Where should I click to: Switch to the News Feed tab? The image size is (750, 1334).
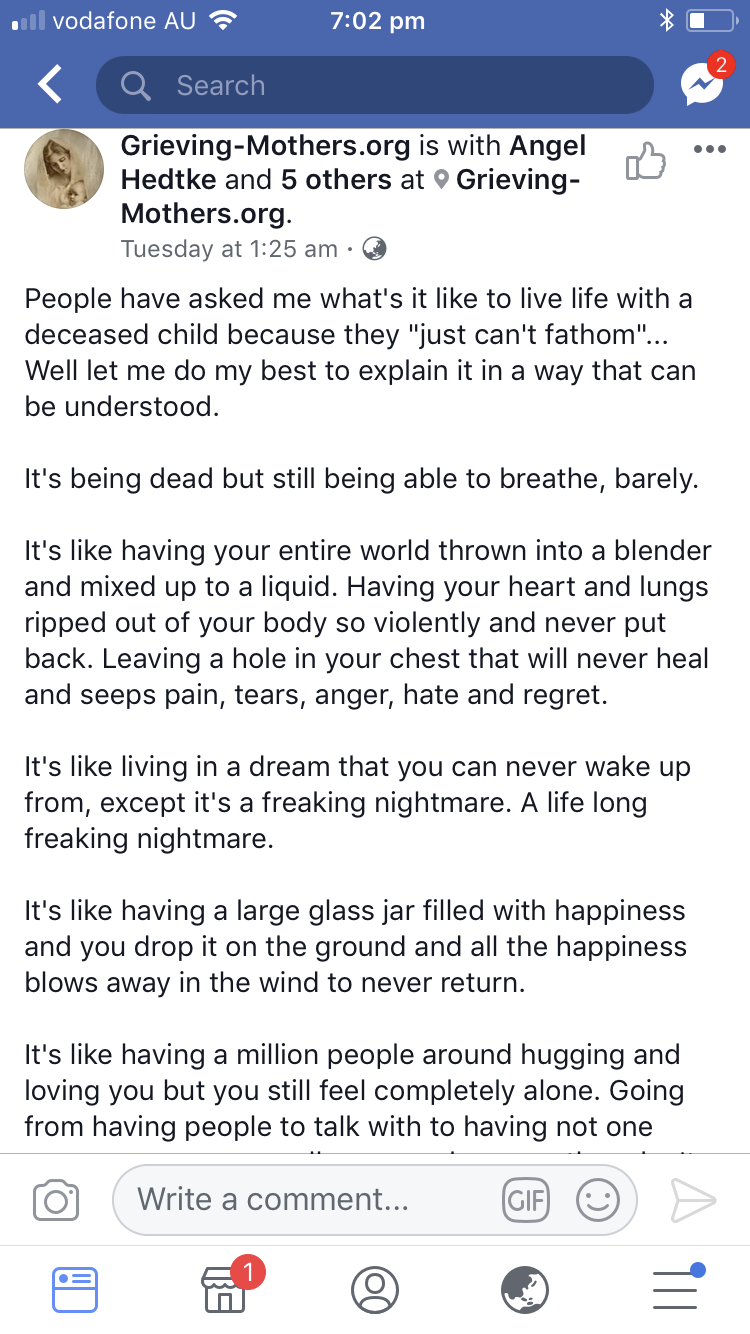point(75,1289)
